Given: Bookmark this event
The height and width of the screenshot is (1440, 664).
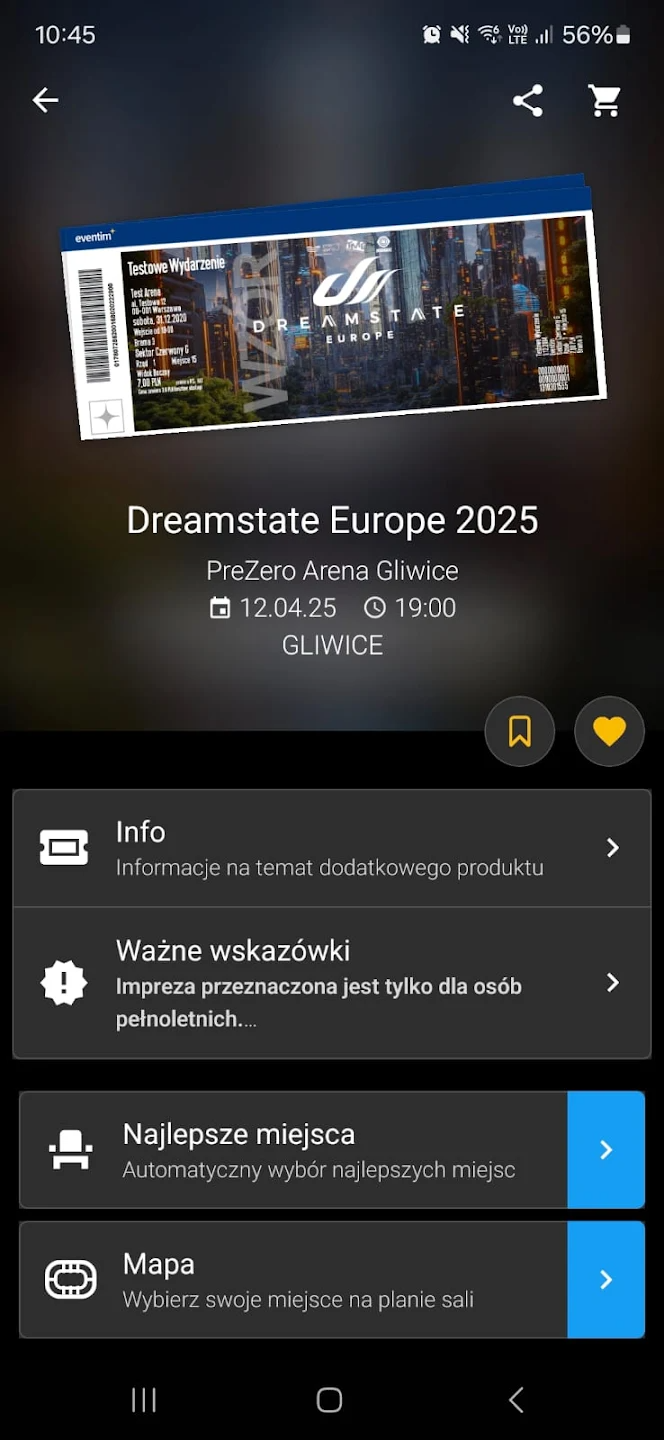Looking at the screenshot, I should click(520, 731).
